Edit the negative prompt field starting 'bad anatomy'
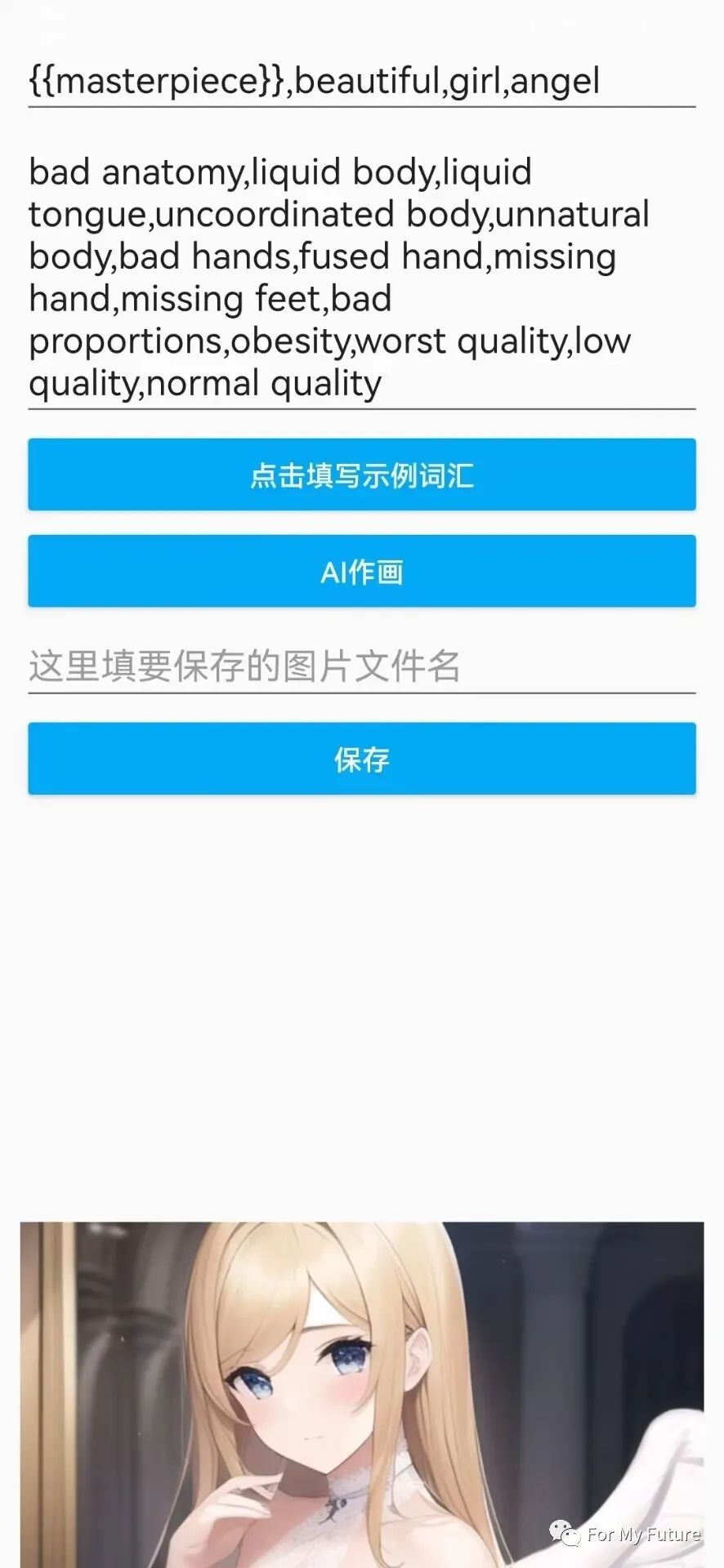Viewport: 724px width, 1568px height. [361, 278]
